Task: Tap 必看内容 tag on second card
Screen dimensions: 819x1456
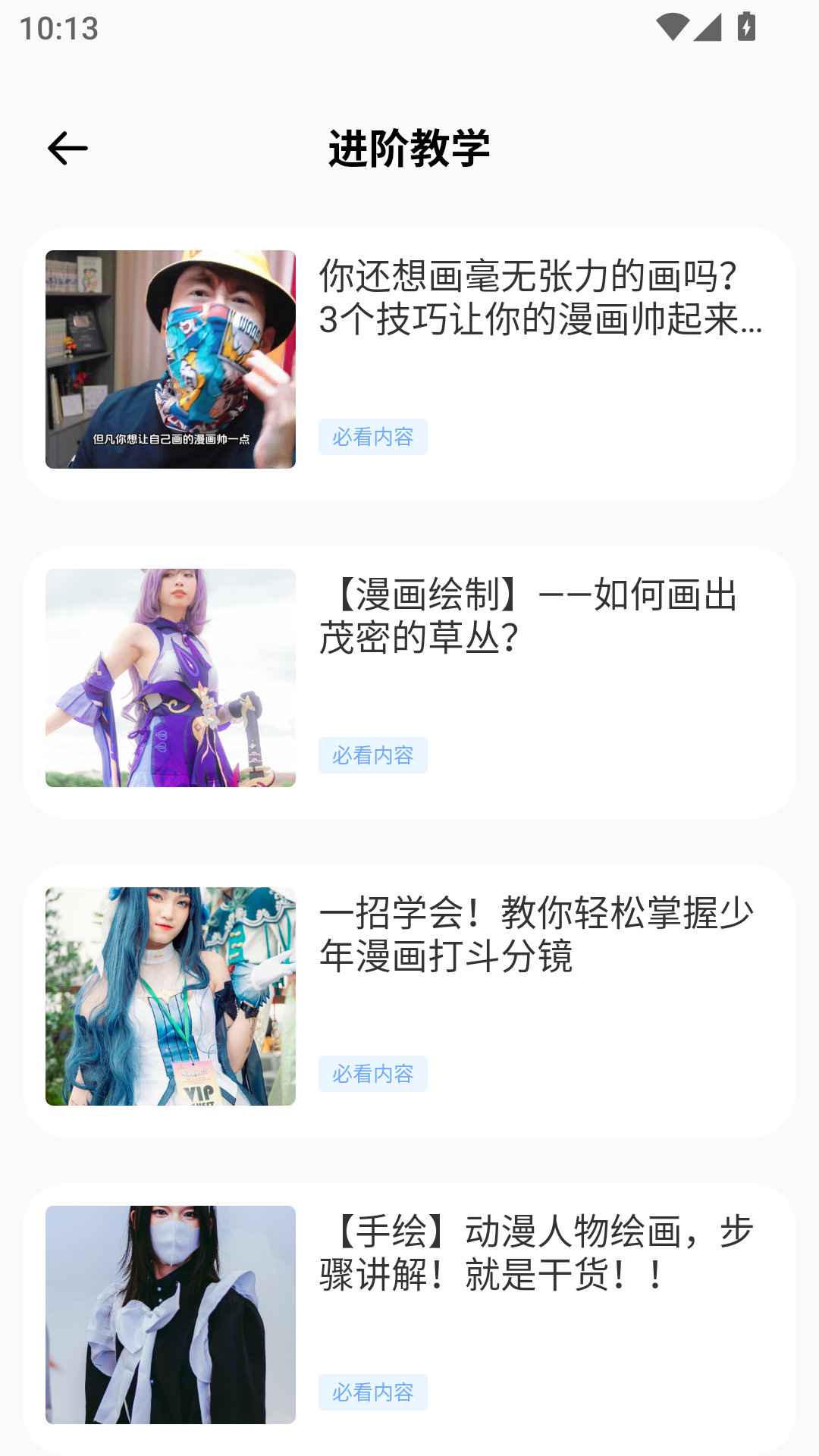Action: click(x=373, y=755)
